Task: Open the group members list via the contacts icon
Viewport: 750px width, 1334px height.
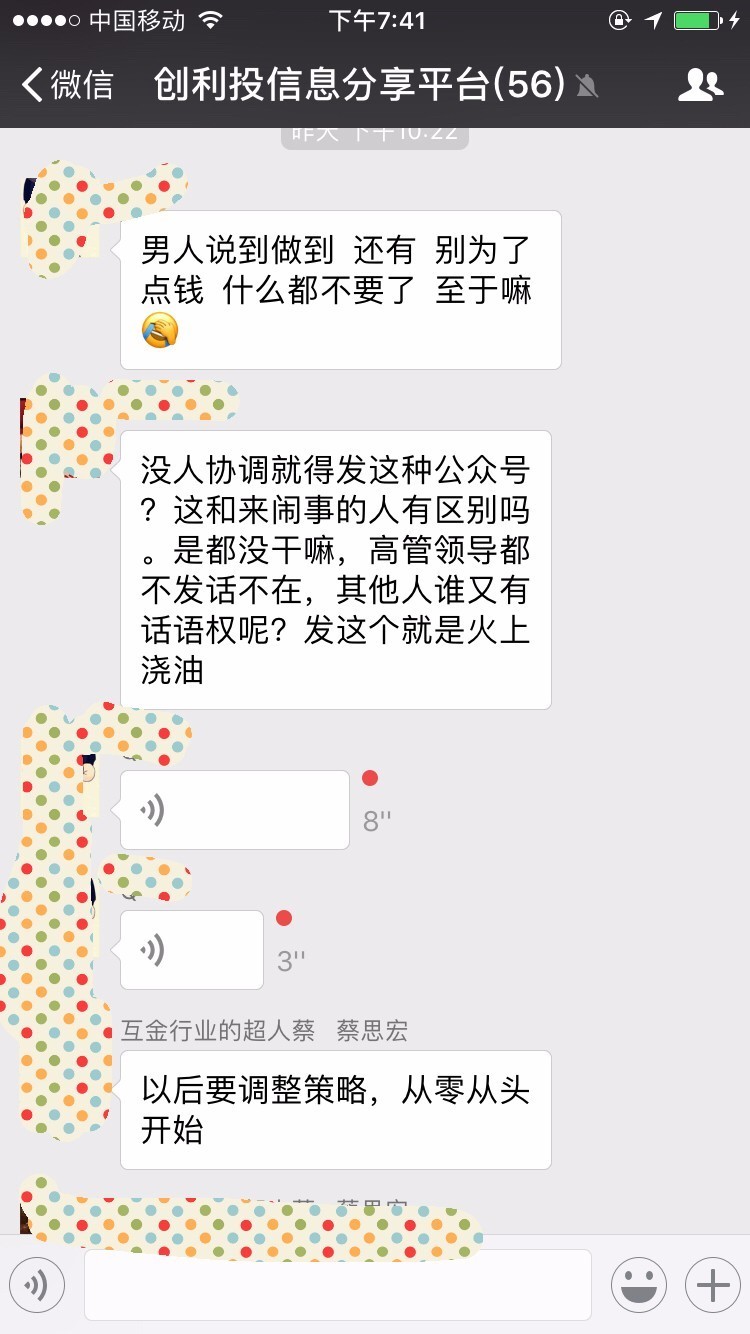Action: (x=701, y=85)
